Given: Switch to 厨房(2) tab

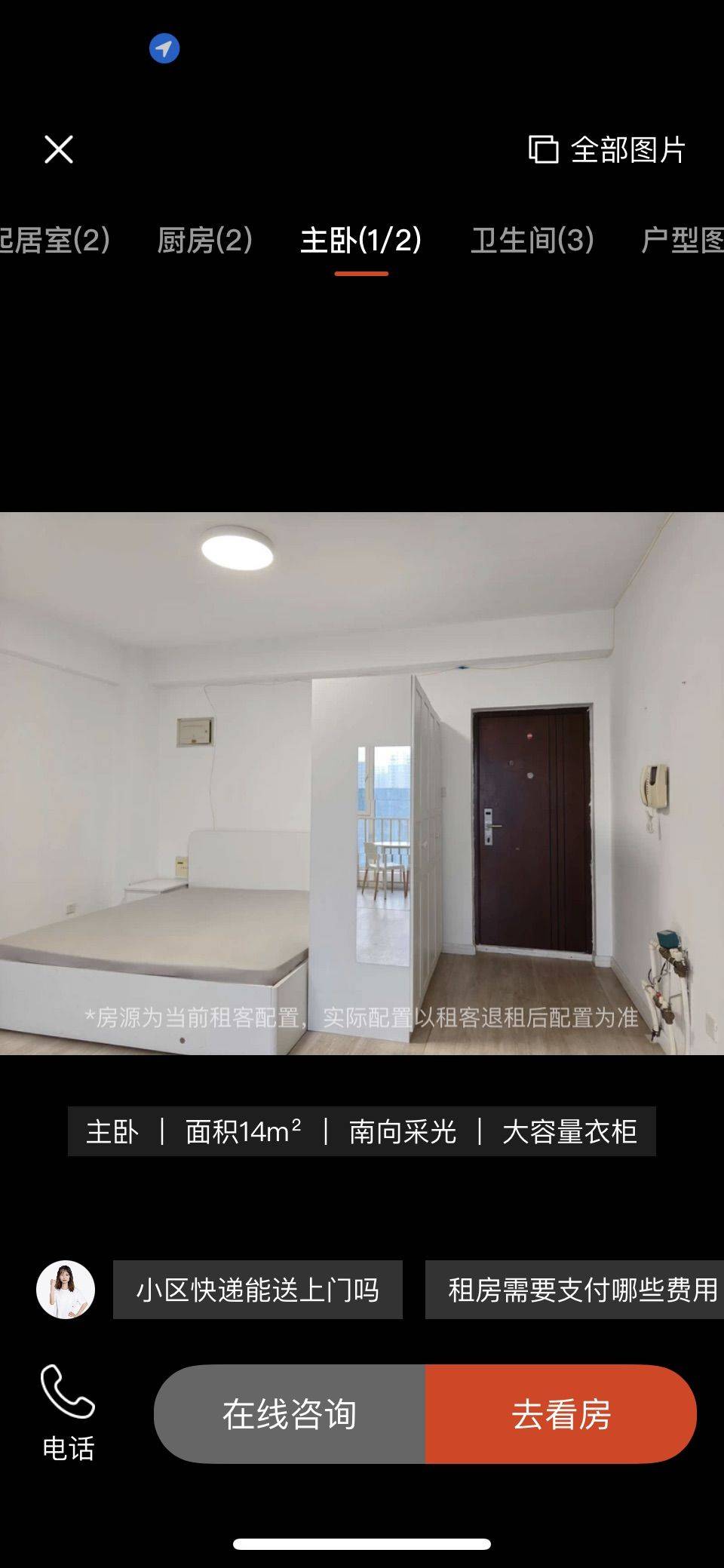Looking at the screenshot, I should coord(204,241).
